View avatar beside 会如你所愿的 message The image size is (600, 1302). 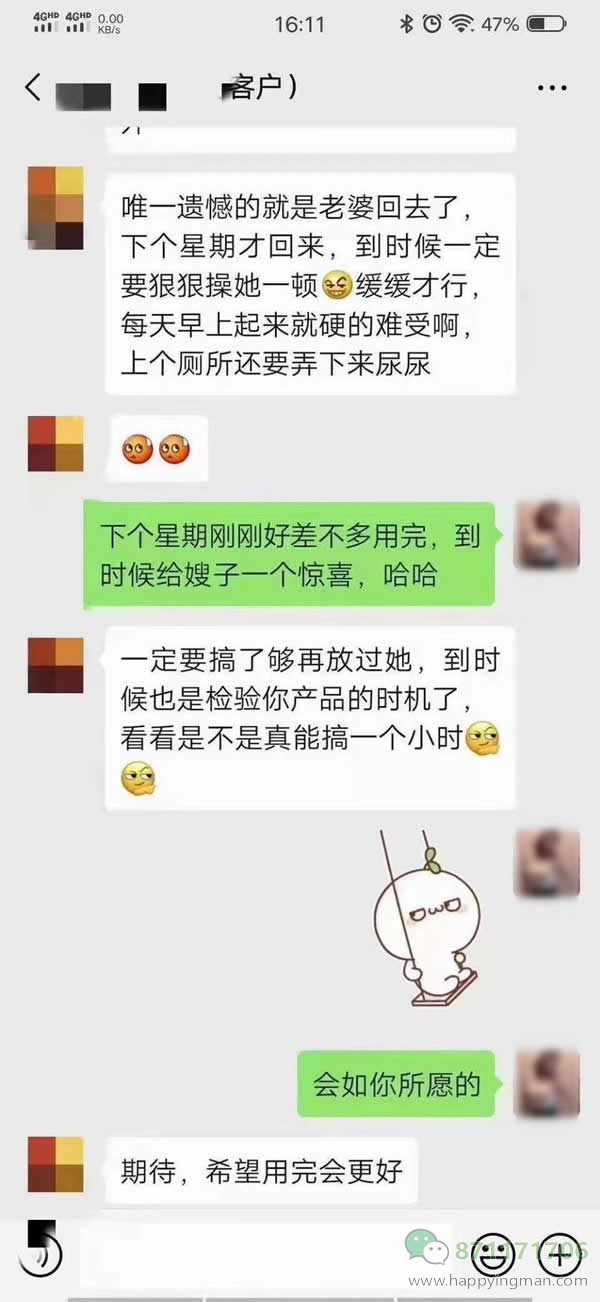(547, 1083)
